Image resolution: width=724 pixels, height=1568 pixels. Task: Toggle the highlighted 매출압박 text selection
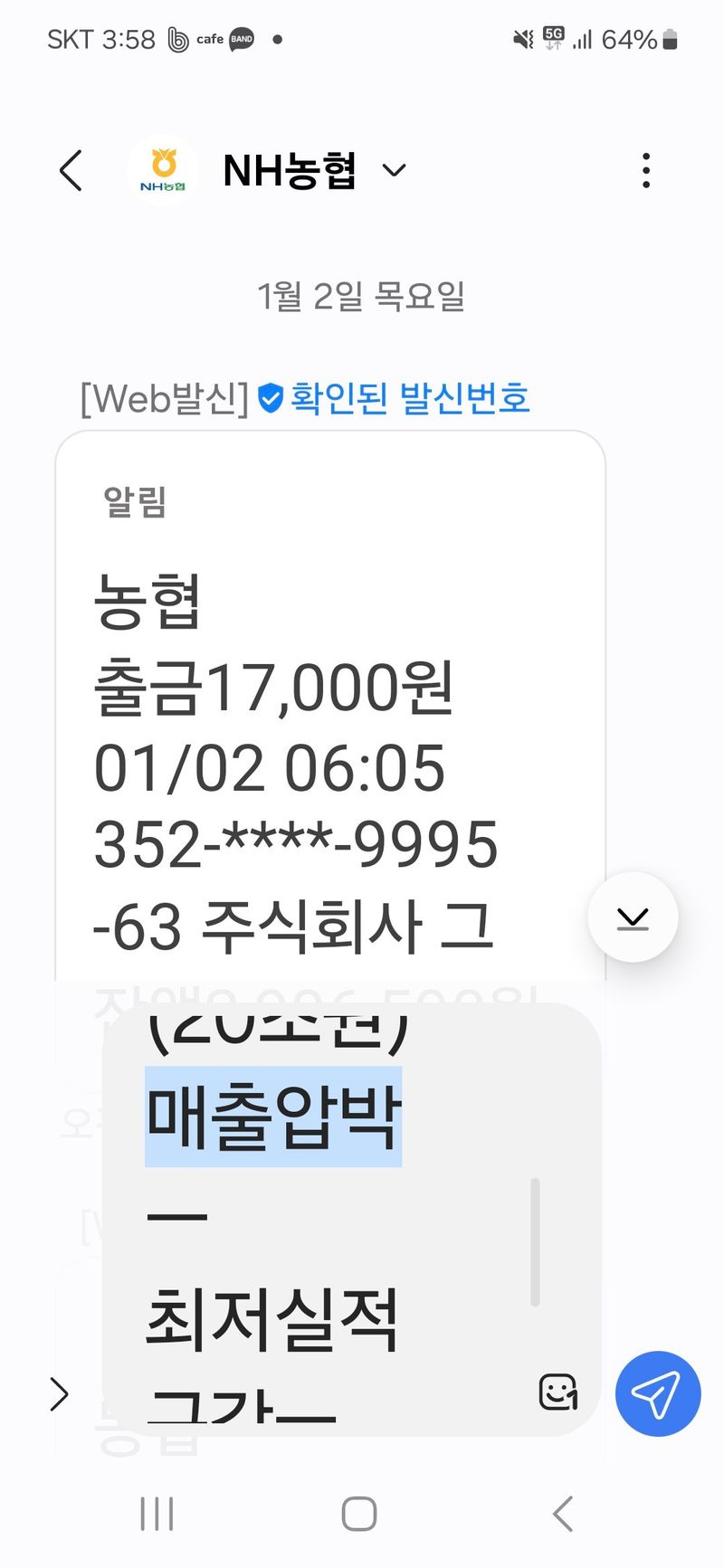tap(273, 1115)
